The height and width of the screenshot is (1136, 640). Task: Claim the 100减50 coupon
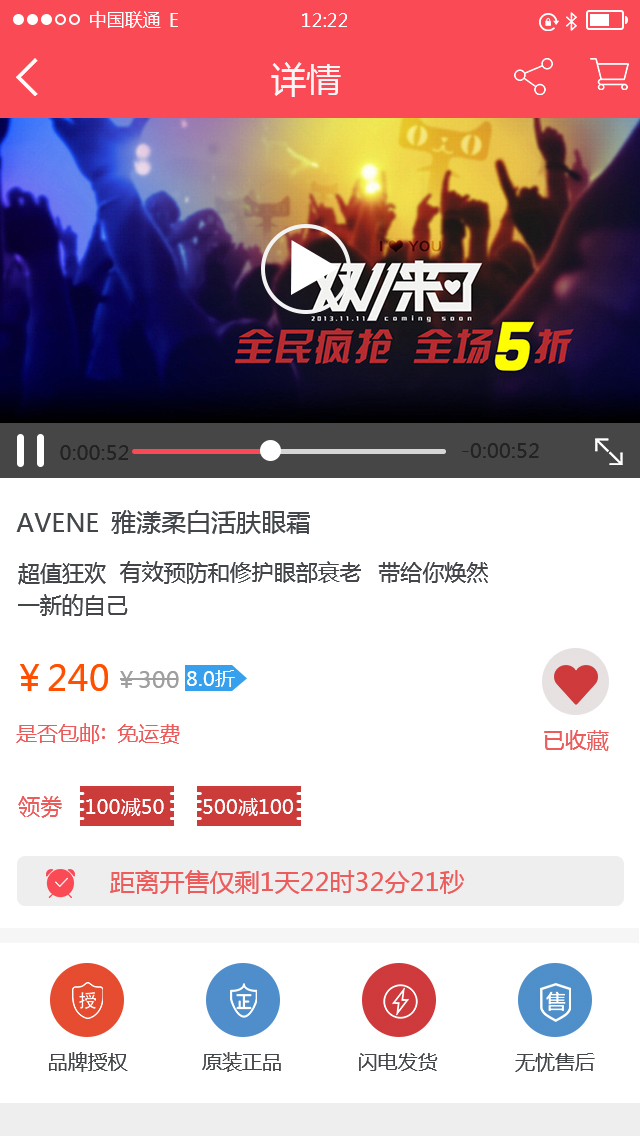pos(126,806)
